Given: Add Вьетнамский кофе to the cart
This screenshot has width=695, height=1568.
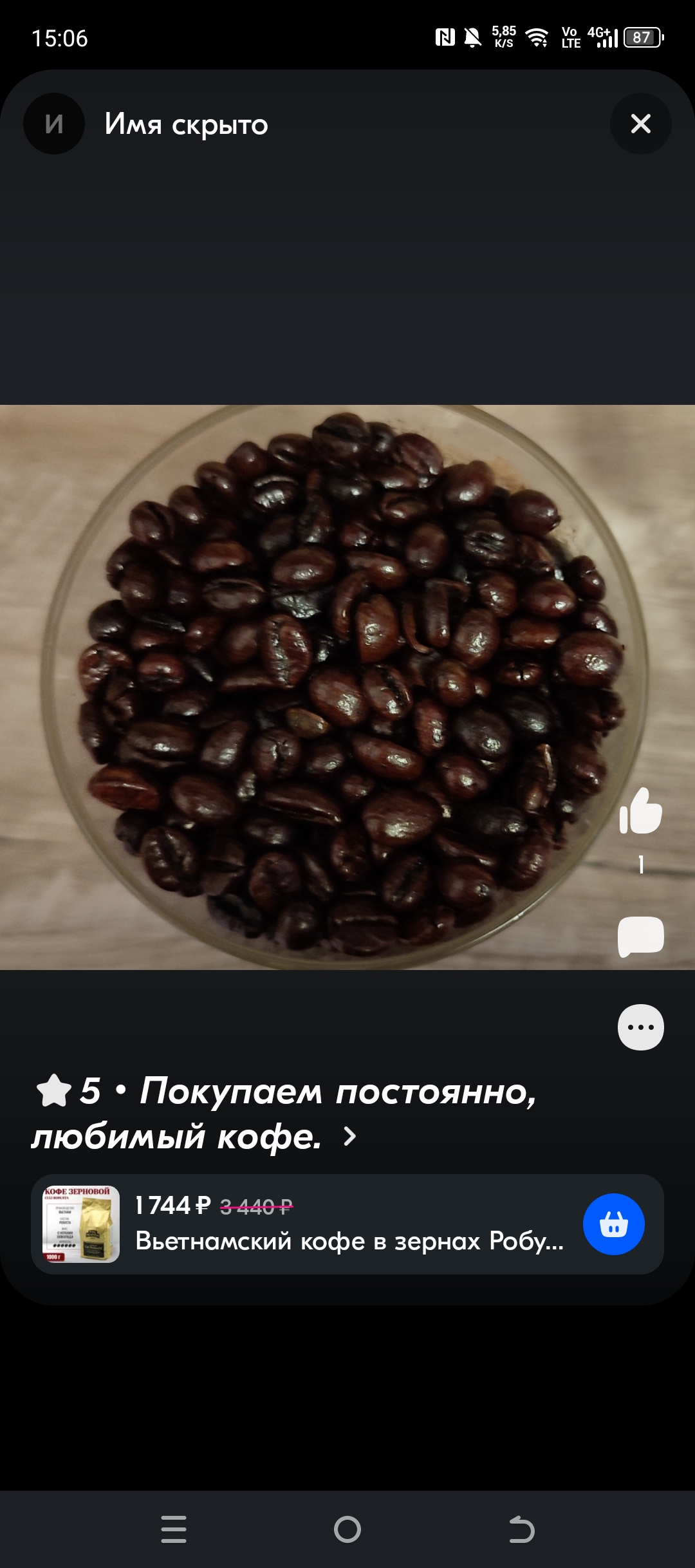Looking at the screenshot, I should pos(613,1224).
